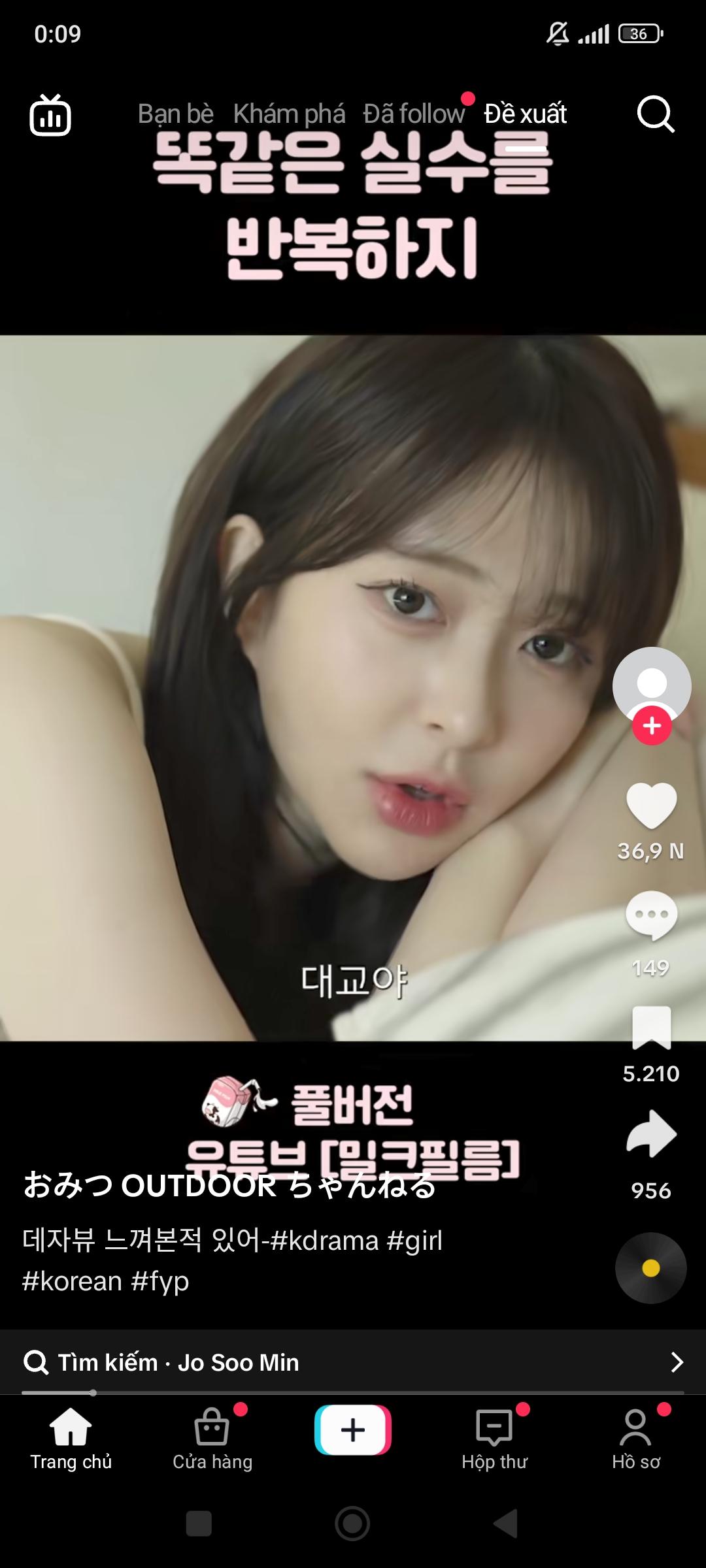Follow the creator with the red plus
The image size is (706, 1568).
coord(651,726)
